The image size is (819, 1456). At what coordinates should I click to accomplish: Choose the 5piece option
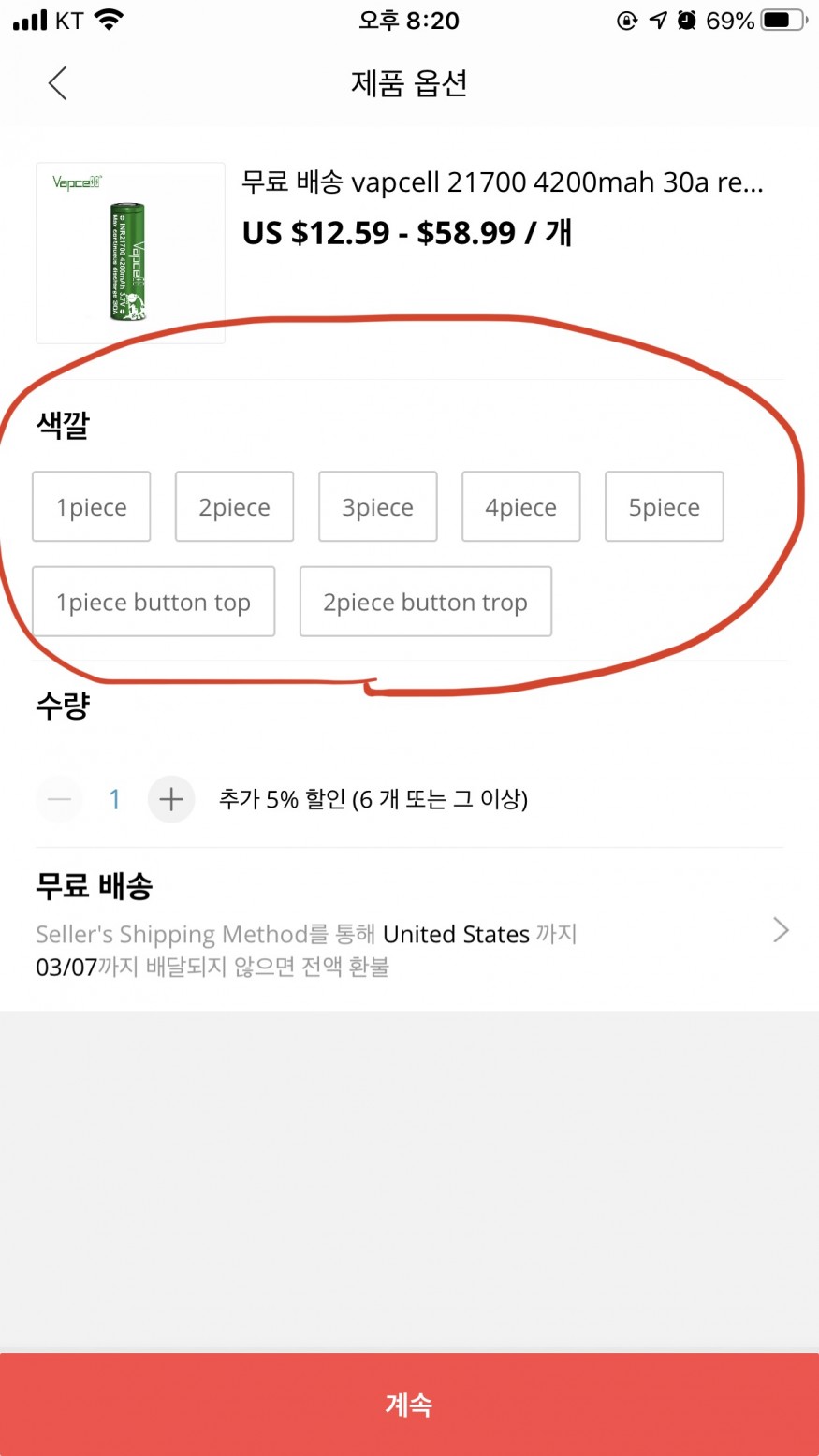tap(664, 507)
